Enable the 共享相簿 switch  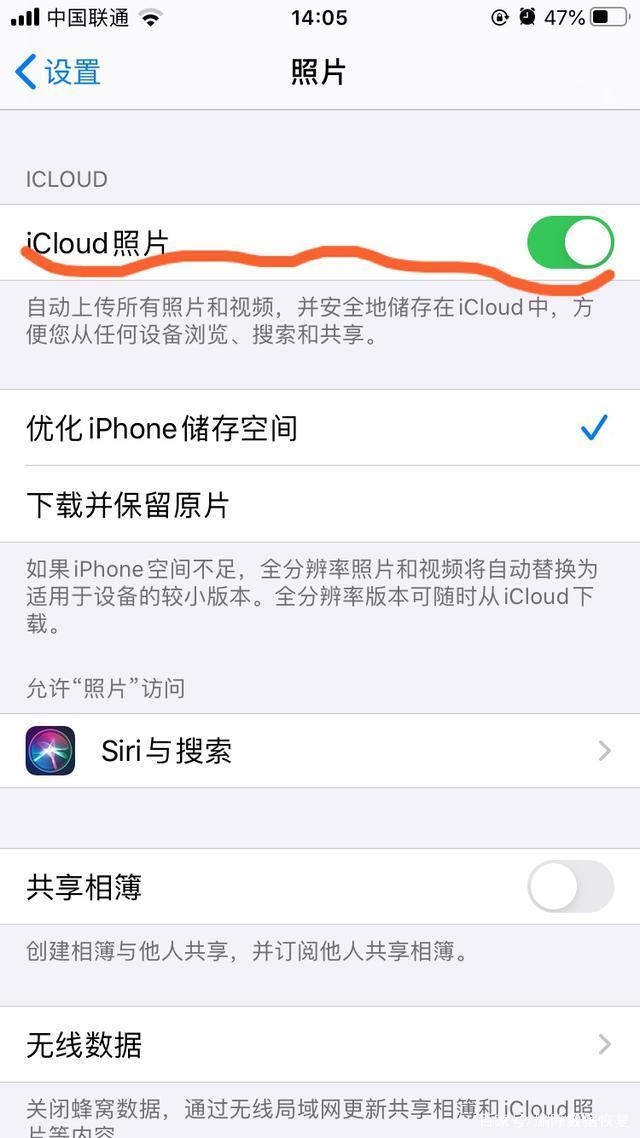569,887
